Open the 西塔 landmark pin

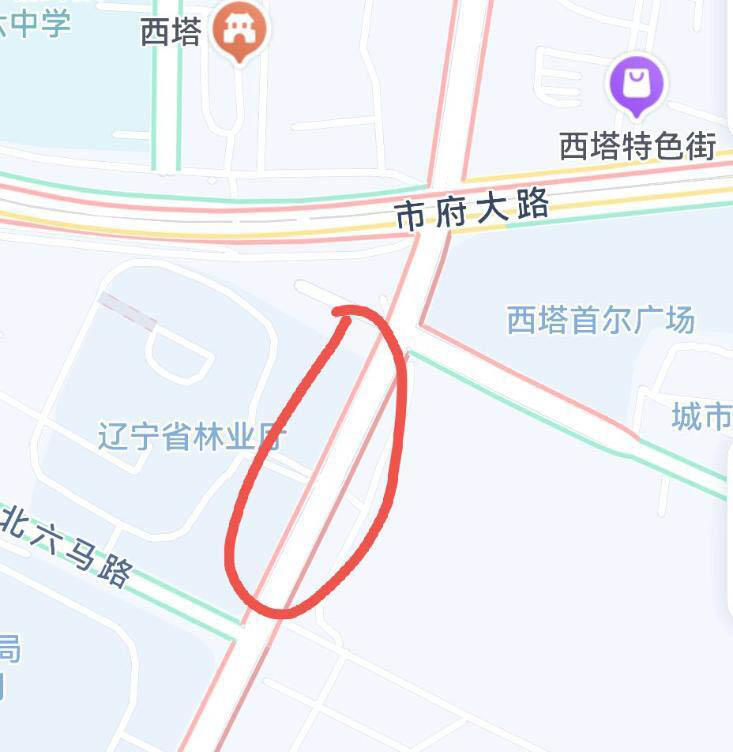[239, 33]
